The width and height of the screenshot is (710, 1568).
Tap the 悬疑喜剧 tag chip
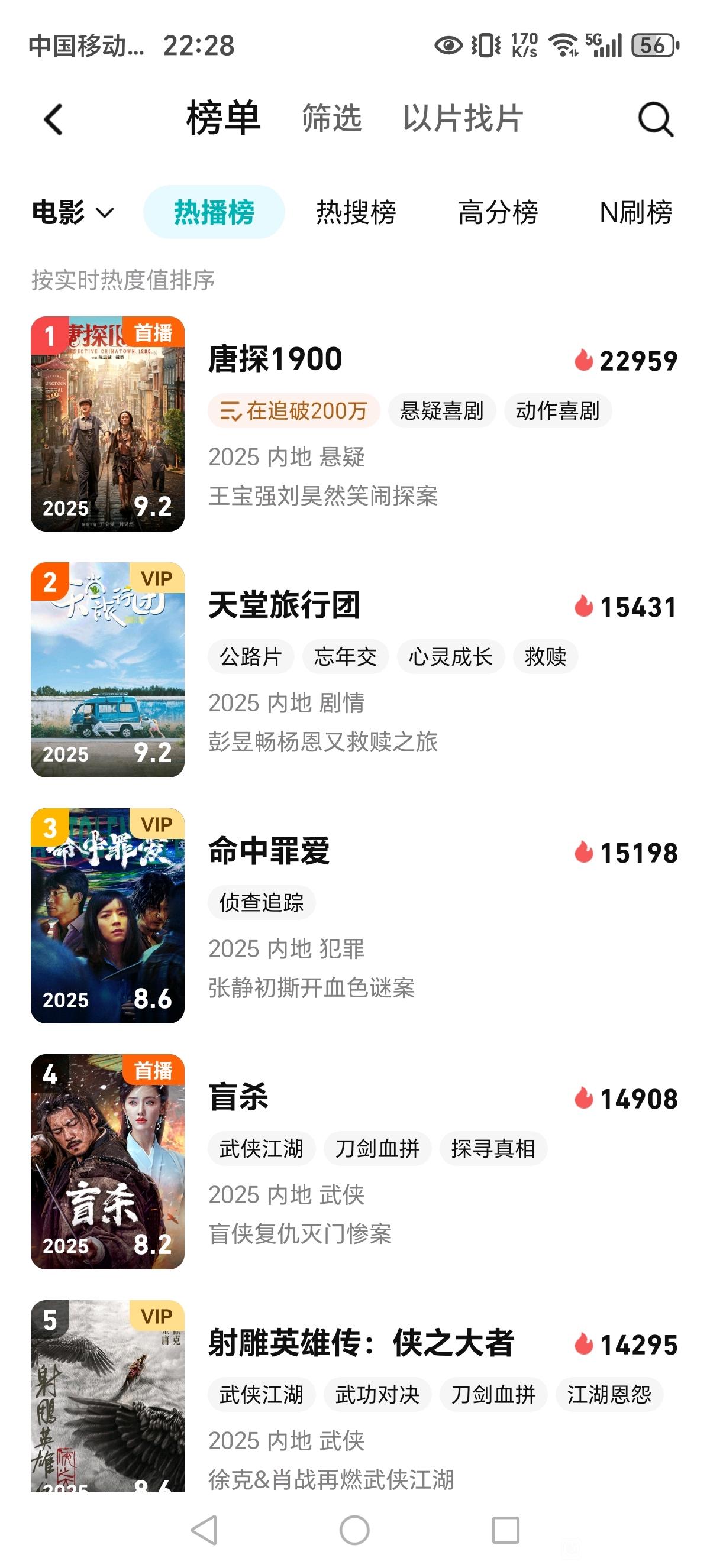(441, 411)
